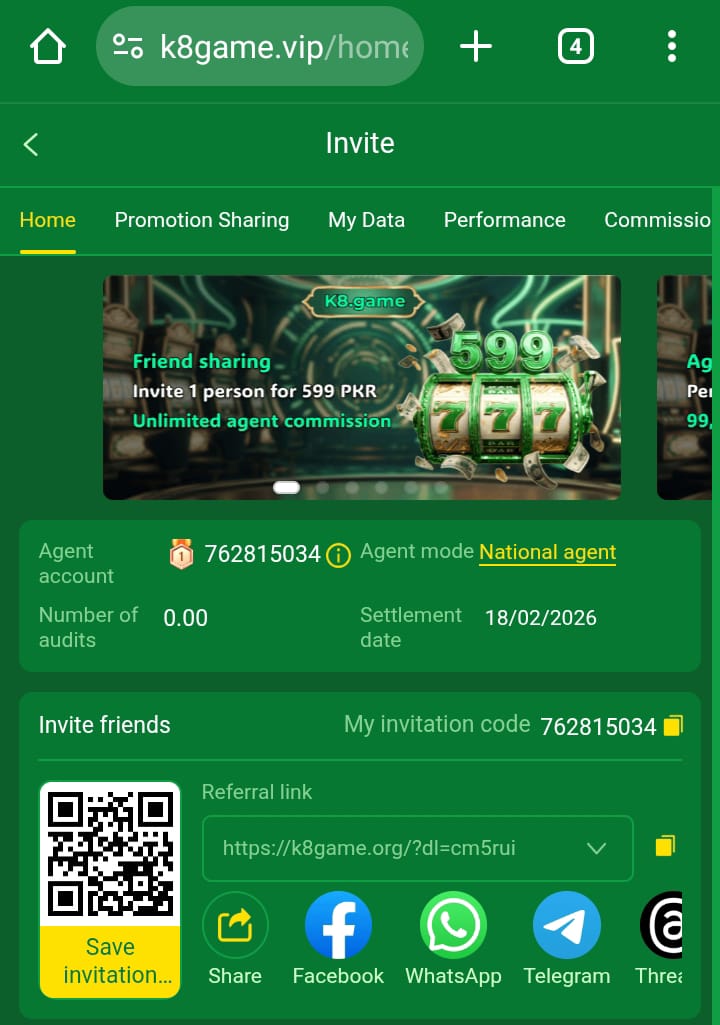Open a new browser tab

(x=475, y=46)
